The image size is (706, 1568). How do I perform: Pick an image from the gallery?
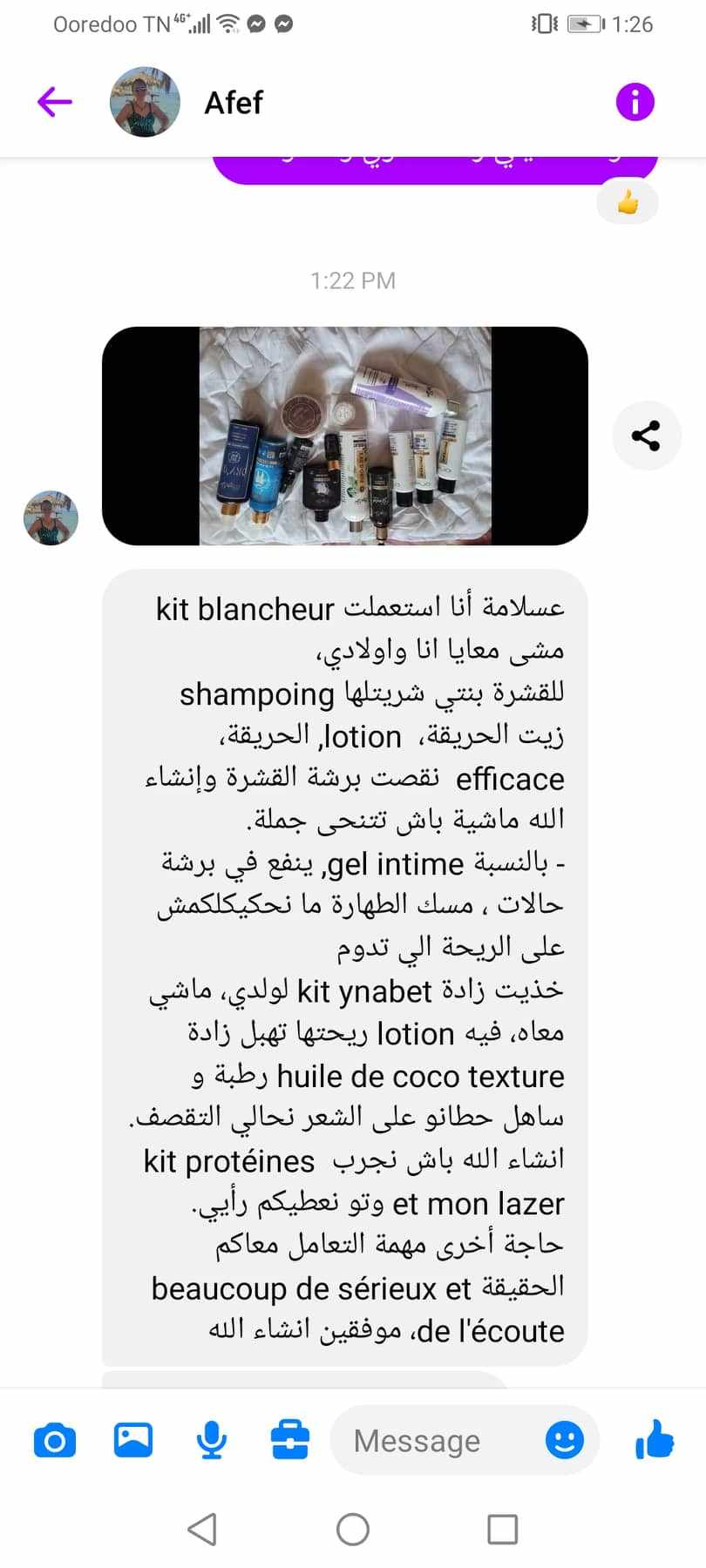coord(133,1440)
